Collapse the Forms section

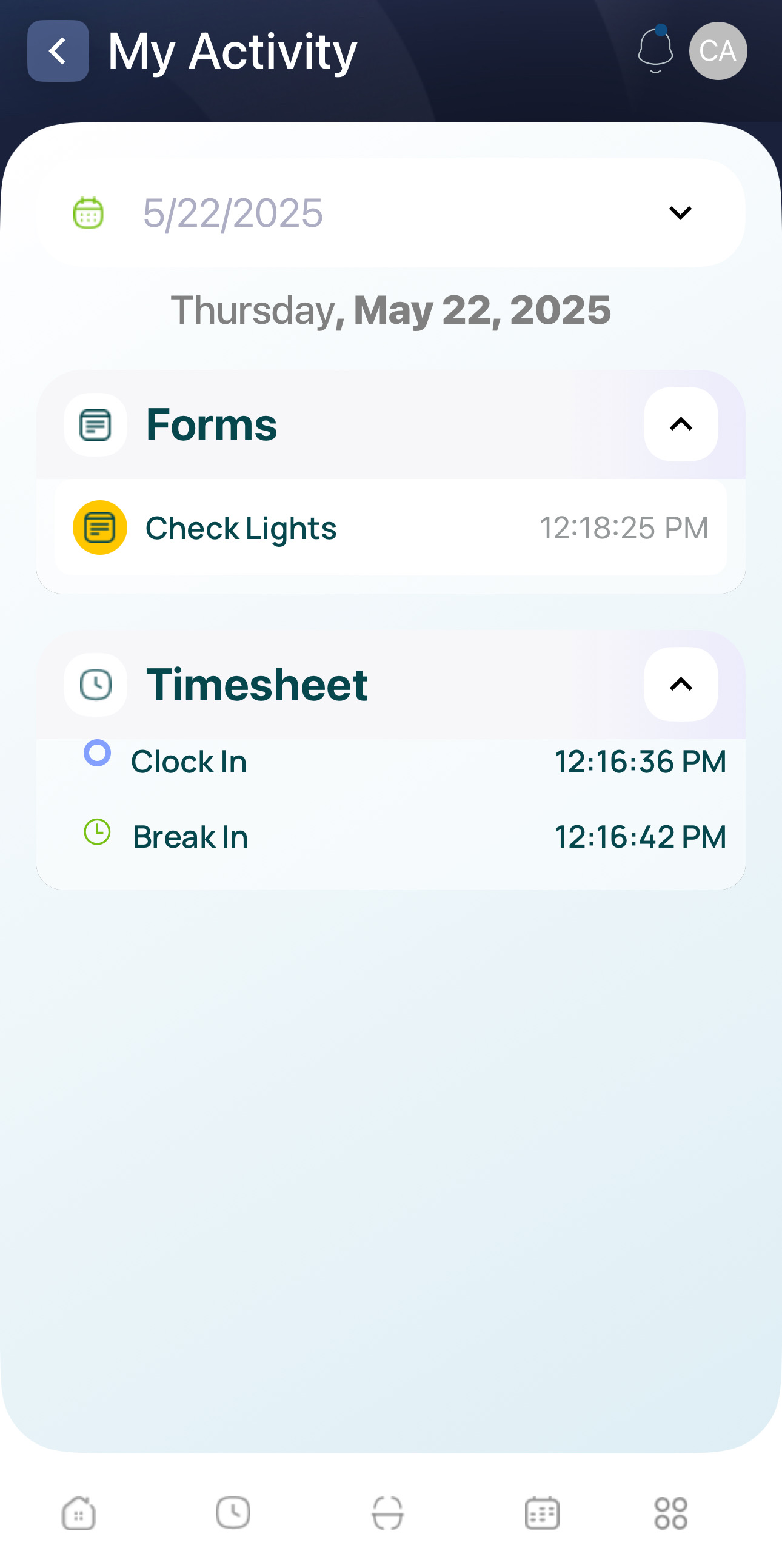tap(680, 424)
